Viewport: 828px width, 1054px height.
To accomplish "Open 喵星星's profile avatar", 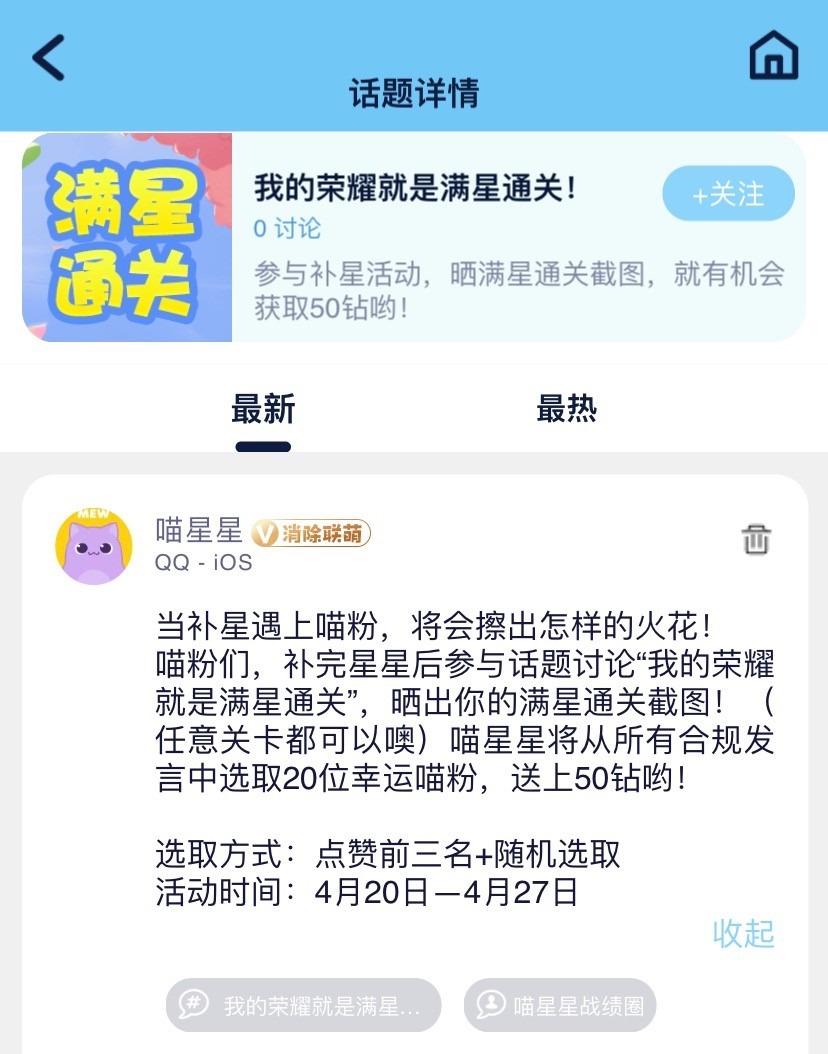I will 93,547.
